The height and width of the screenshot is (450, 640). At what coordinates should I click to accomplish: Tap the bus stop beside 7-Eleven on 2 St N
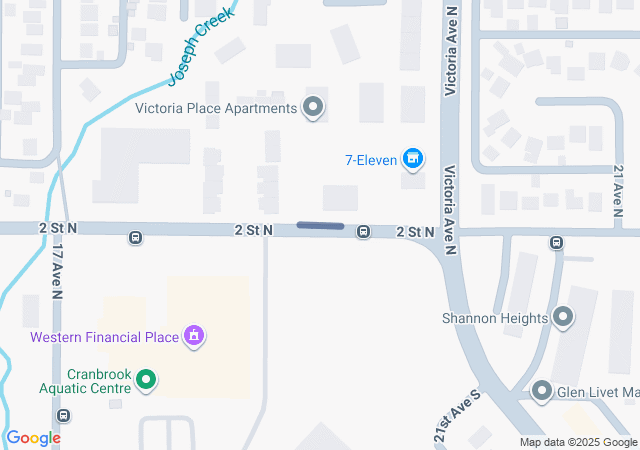(364, 232)
